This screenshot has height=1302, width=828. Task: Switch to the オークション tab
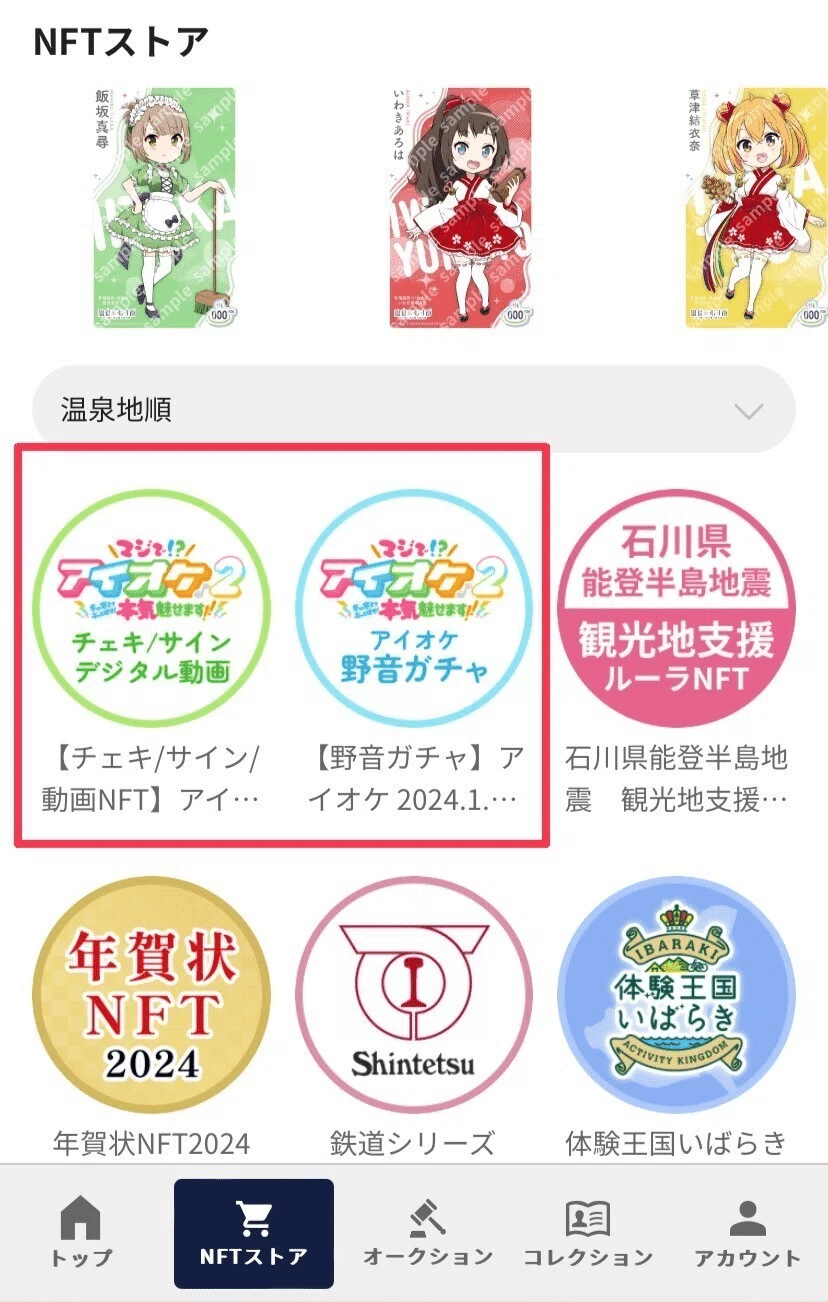click(427, 1234)
